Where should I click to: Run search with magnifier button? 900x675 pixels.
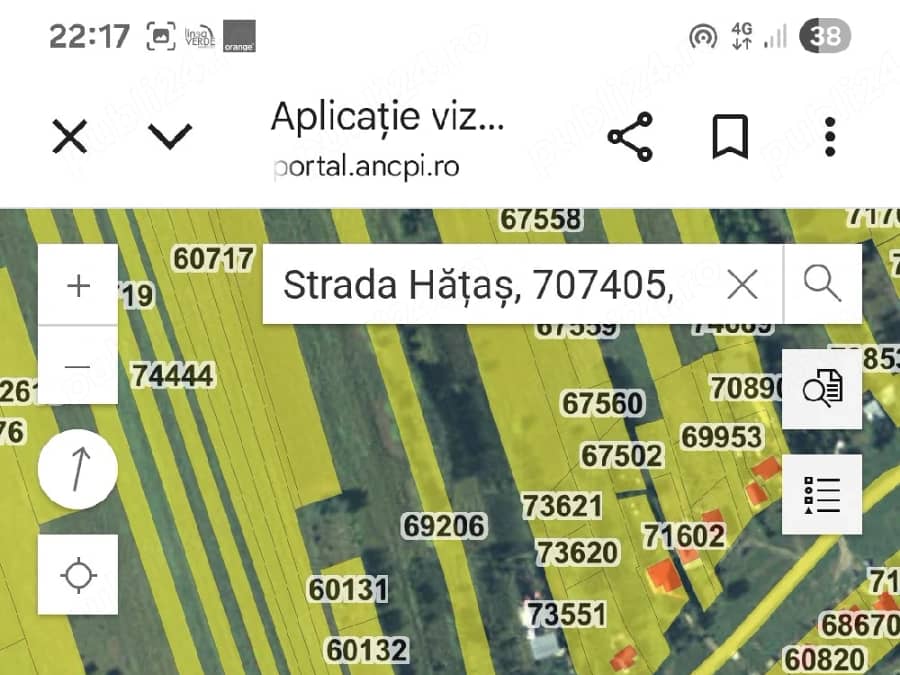click(823, 284)
